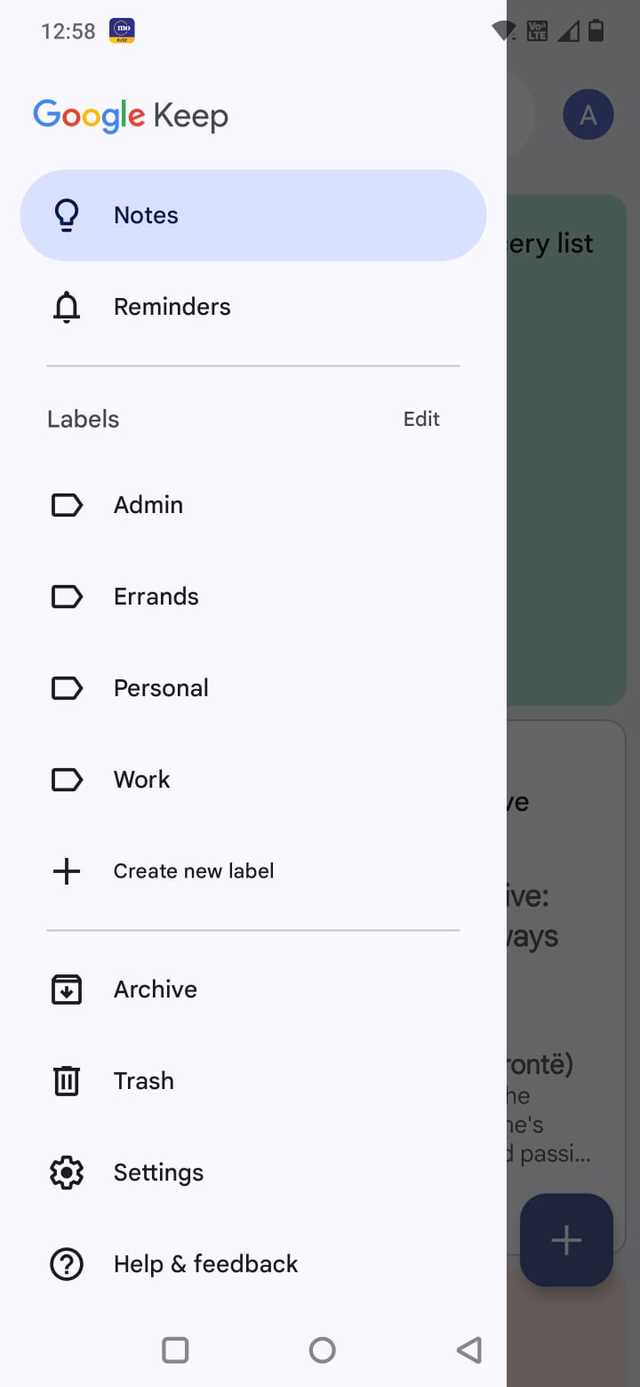Go to the home screen
640x1387 pixels.
(x=322, y=1350)
